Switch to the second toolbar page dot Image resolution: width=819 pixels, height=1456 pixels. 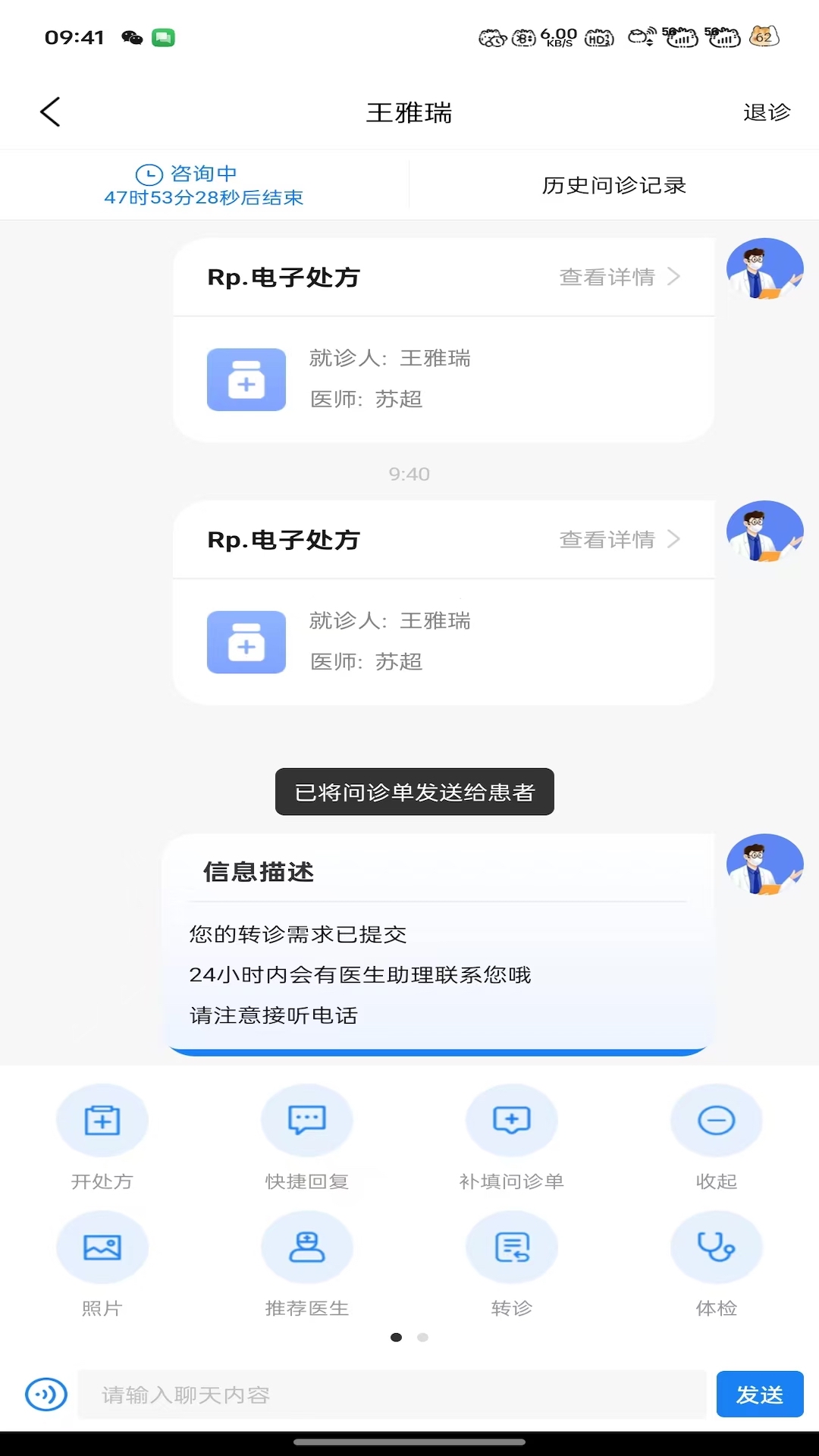tap(422, 1337)
